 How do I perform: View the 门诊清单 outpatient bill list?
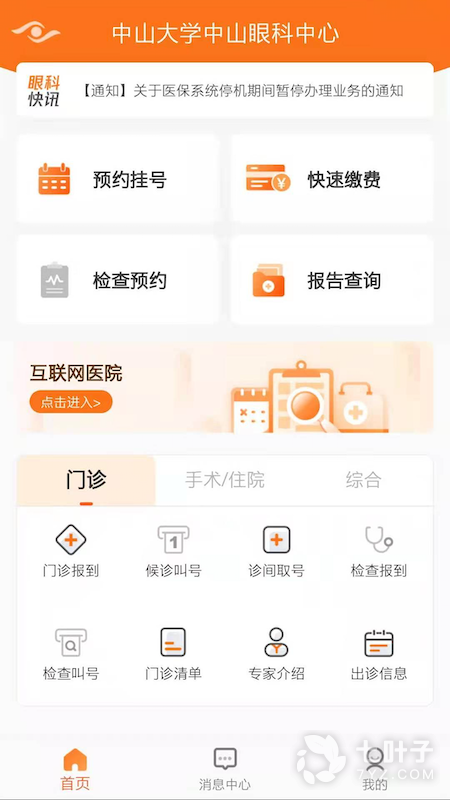tap(173, 655)
